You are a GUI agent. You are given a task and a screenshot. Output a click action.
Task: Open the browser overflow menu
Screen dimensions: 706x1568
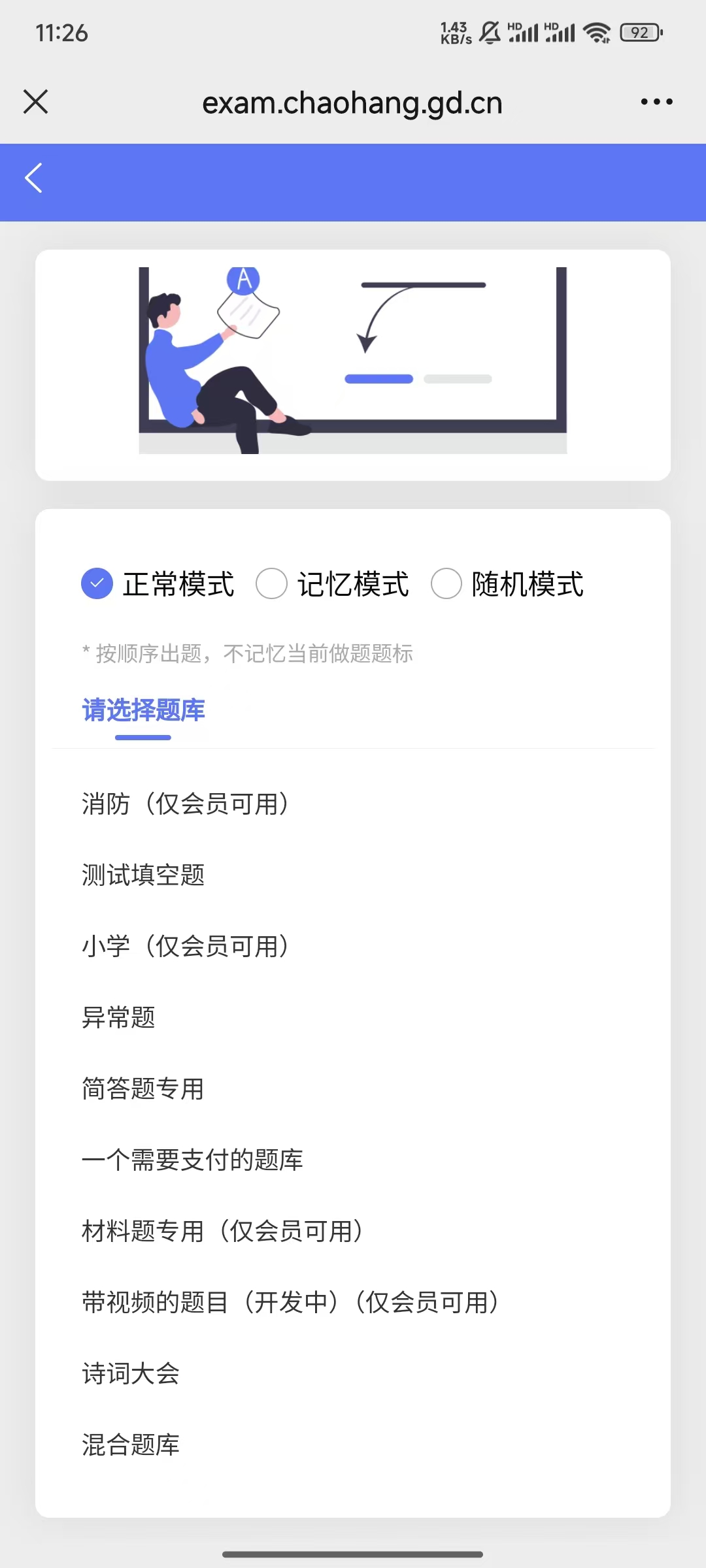click(656, 102)
